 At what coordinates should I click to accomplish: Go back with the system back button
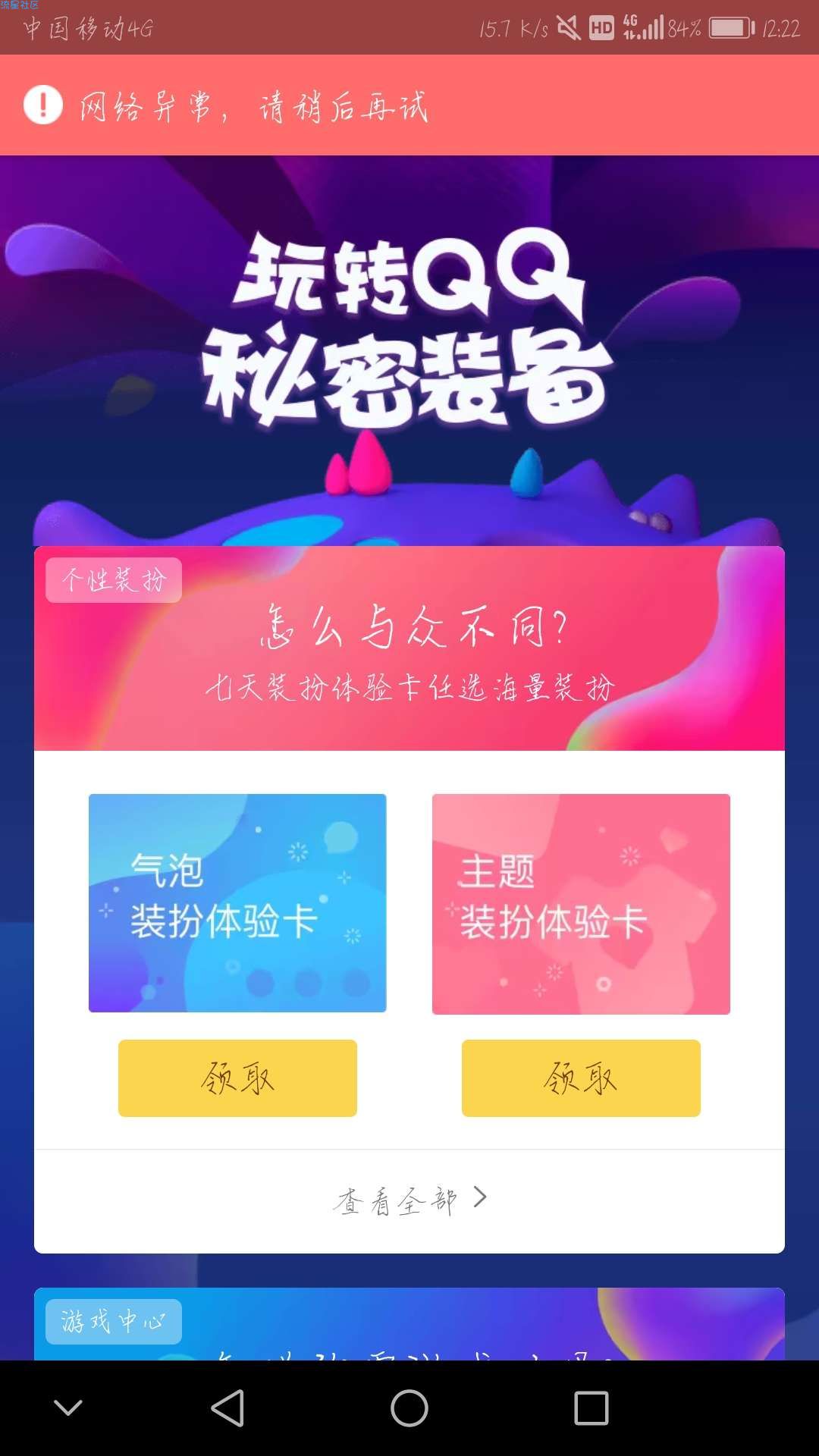click(227, 1408)
